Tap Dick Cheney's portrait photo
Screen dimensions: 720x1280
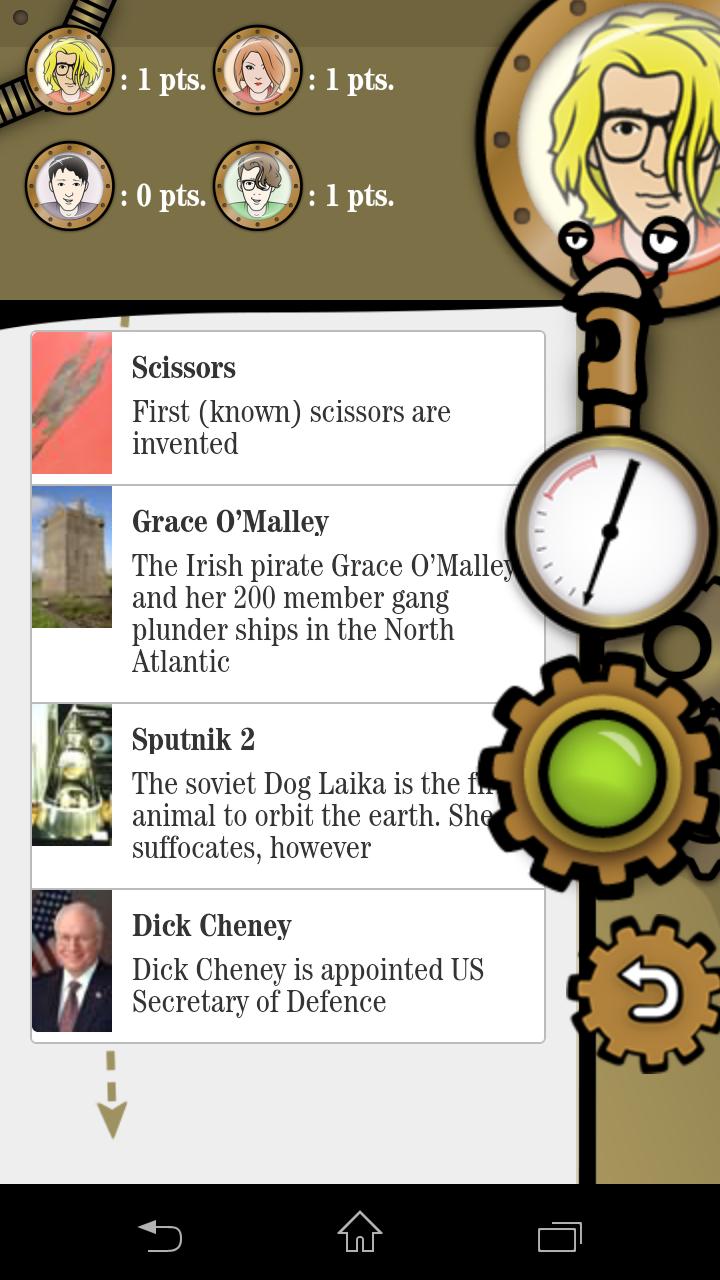(71, 961)
